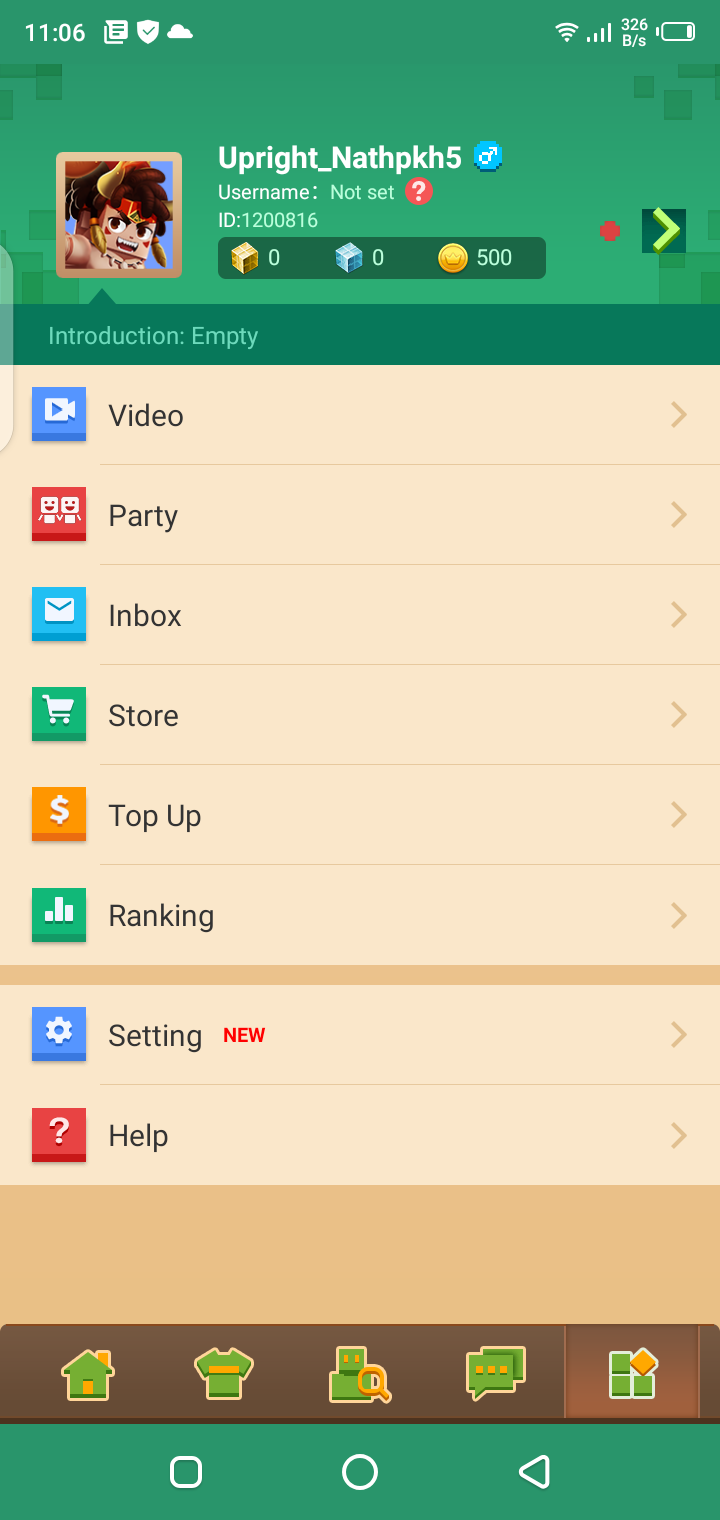Switch to the chat messages tab
Screen dimensions: 720x1520
point(496,1374)
